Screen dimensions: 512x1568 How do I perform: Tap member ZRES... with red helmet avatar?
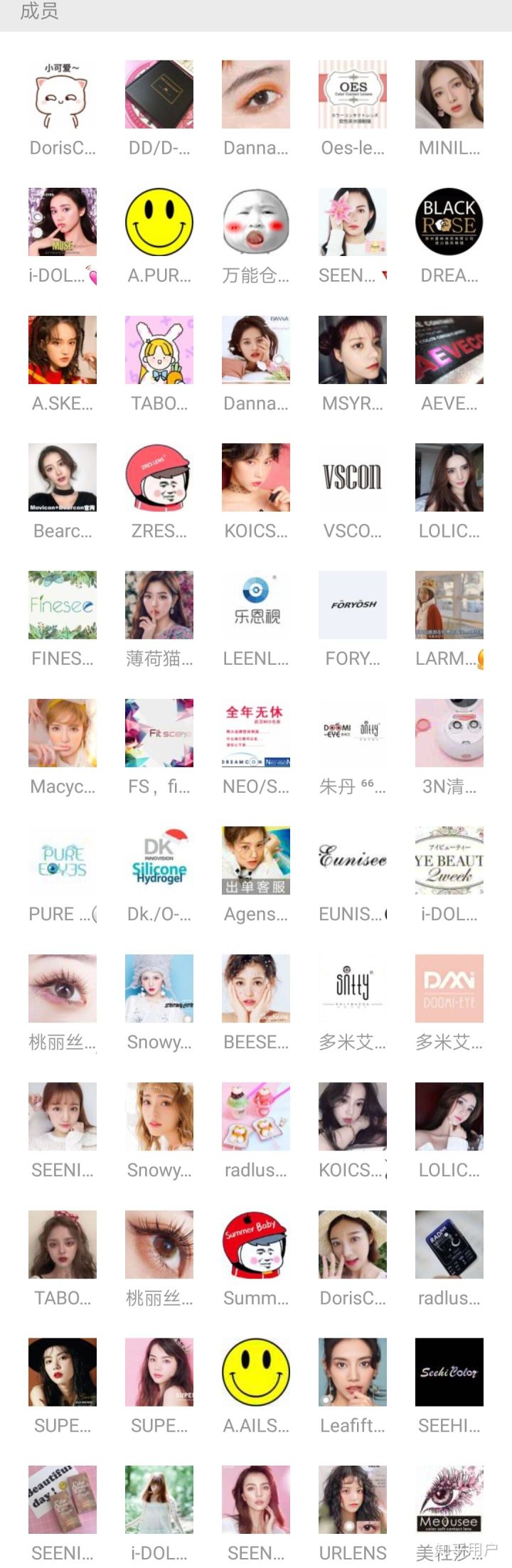pos(159,477)
